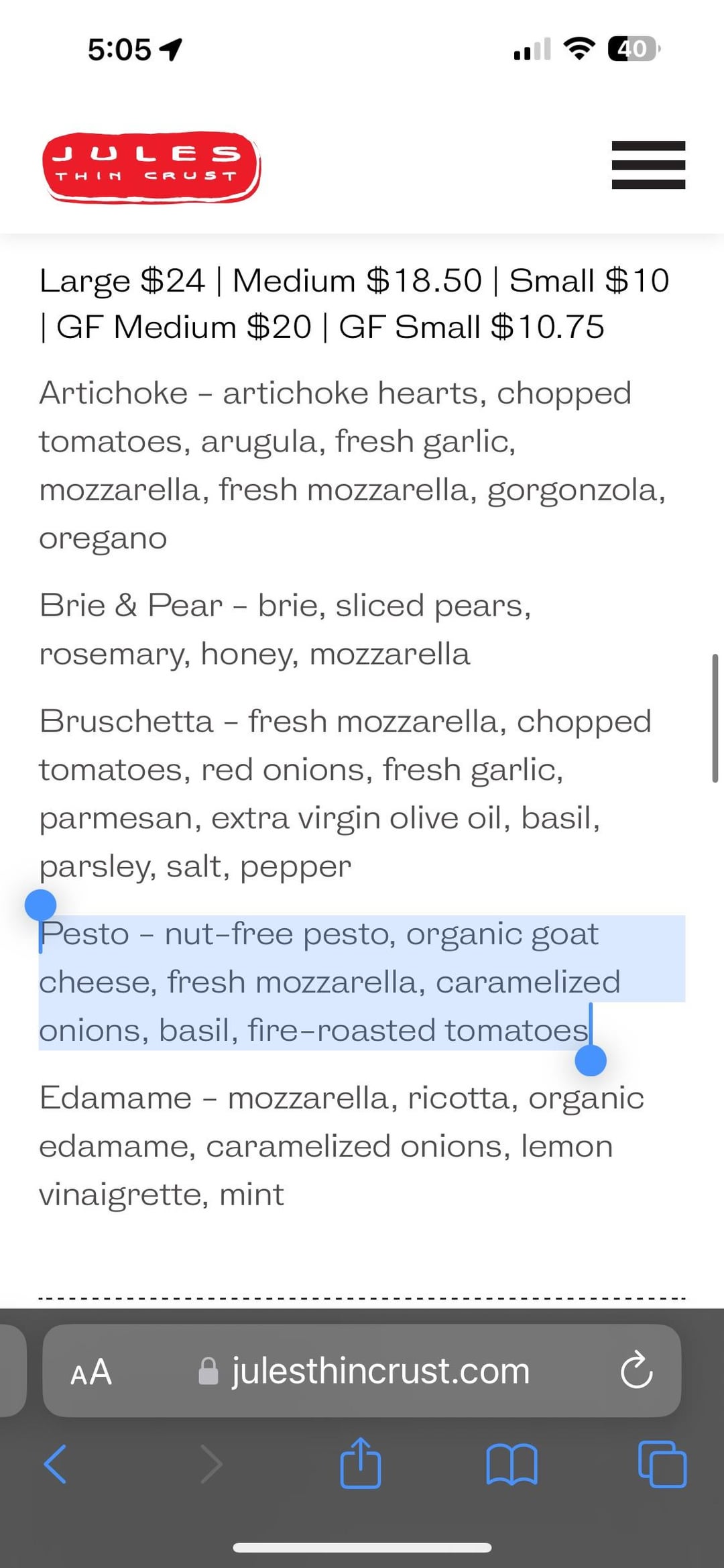Open the AA reader settings
Image resolution: width=724 pixels, height=1568 pixels.
tap(91, 1372)
